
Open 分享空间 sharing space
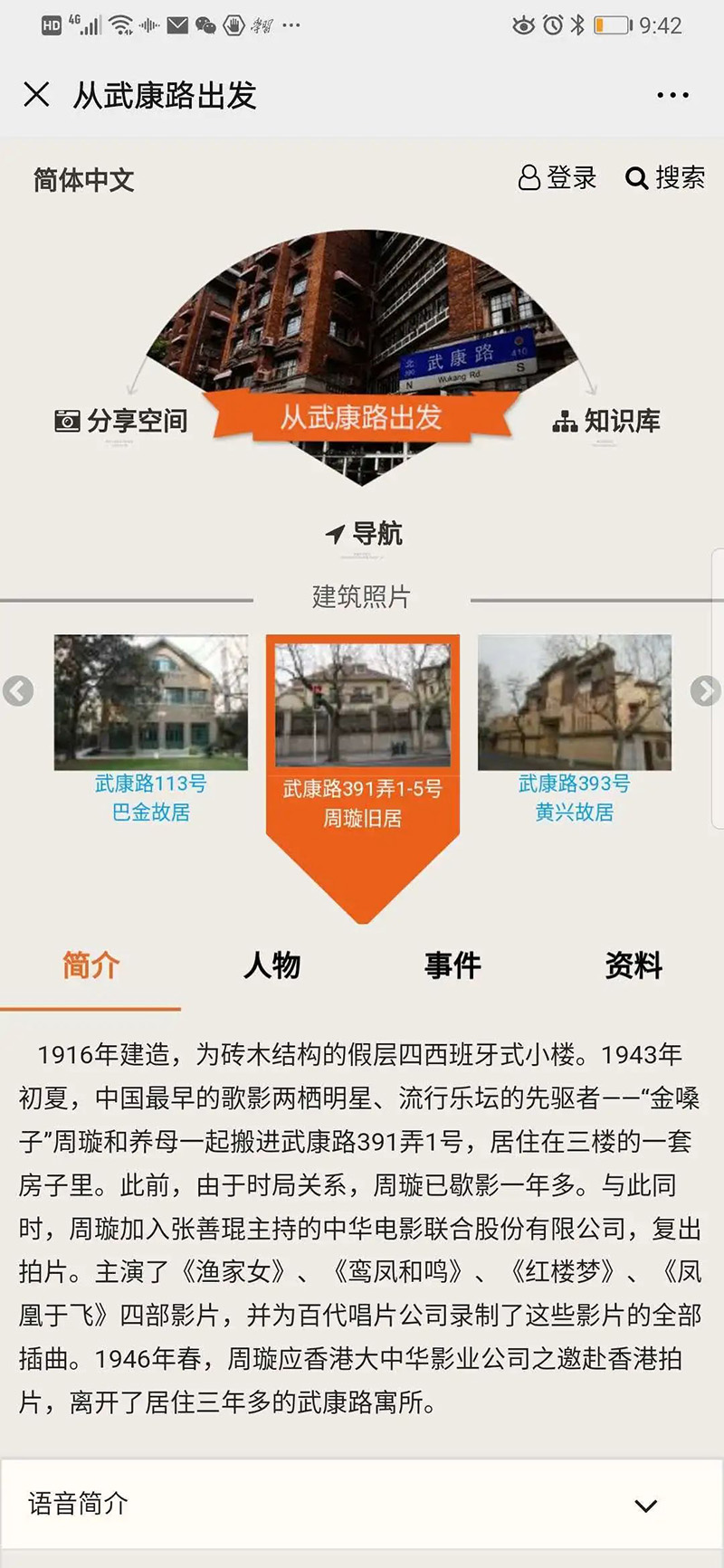[121, 421]
